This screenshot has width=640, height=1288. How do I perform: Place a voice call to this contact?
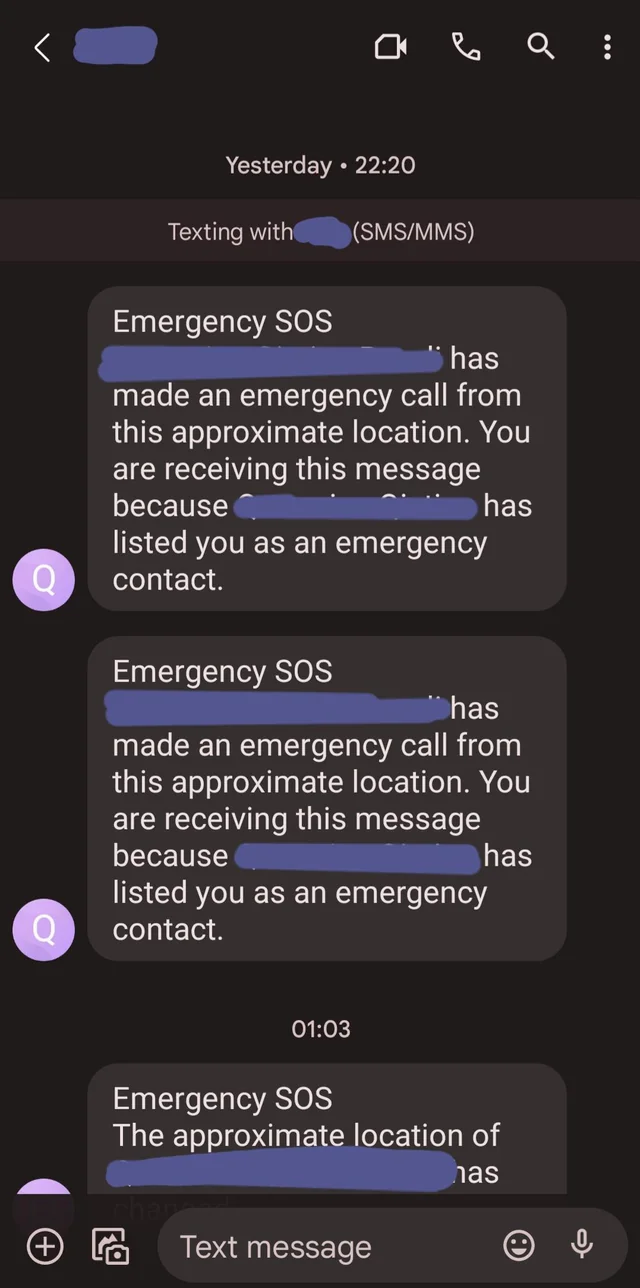click(x=466, y=46)
